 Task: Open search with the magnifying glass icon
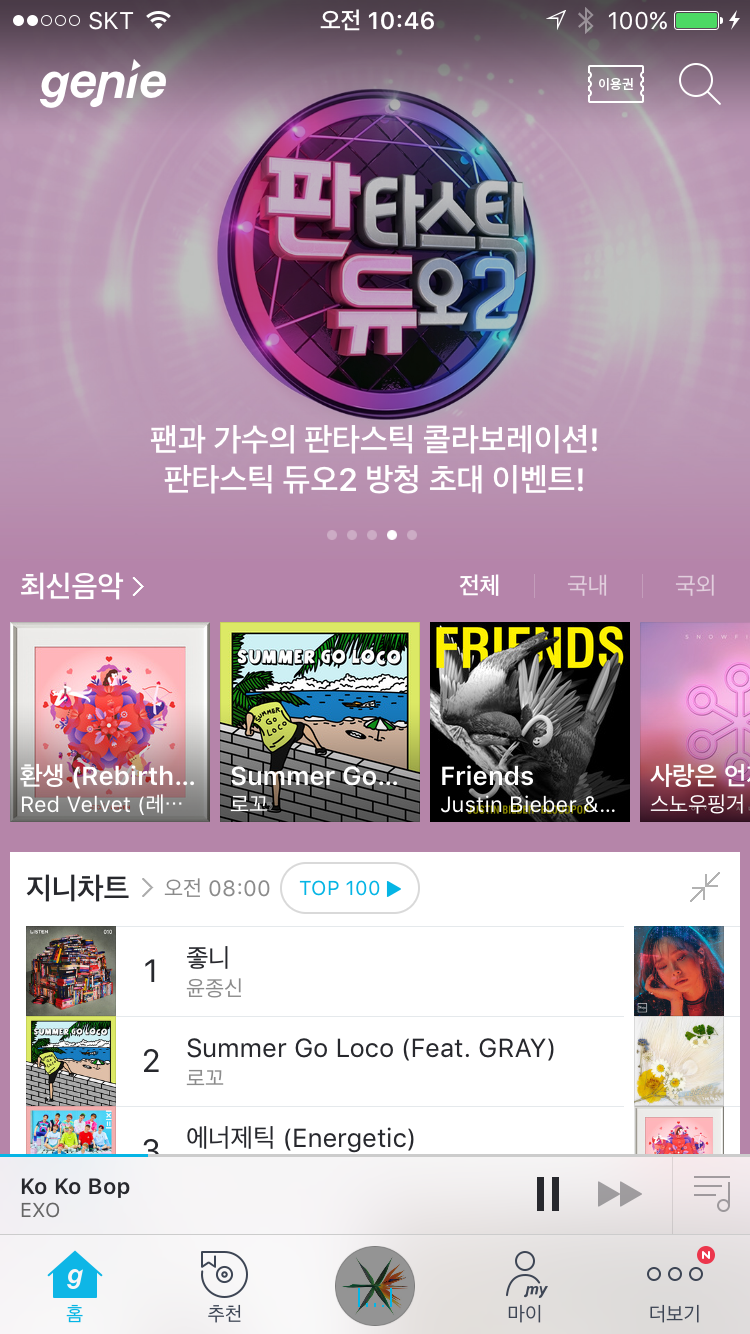700,85
